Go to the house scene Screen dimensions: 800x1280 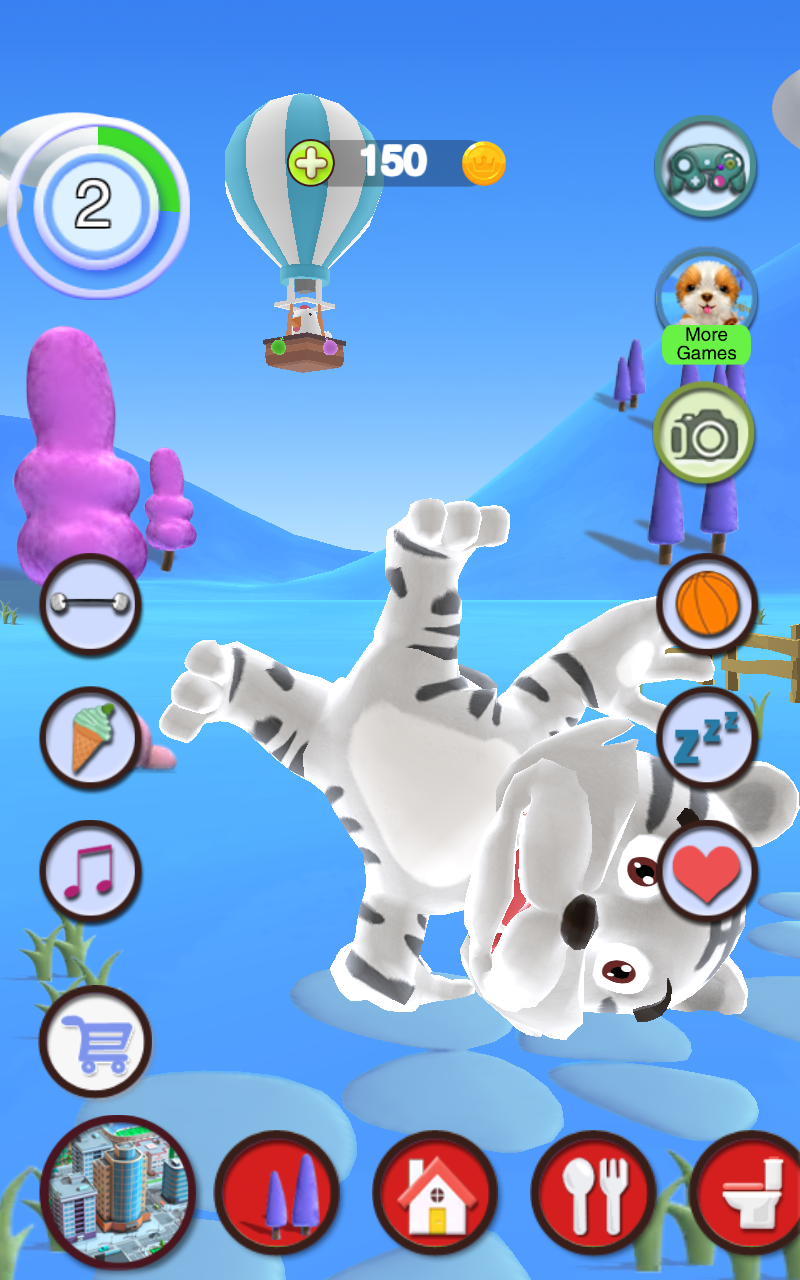click(x=435, y=1193)
